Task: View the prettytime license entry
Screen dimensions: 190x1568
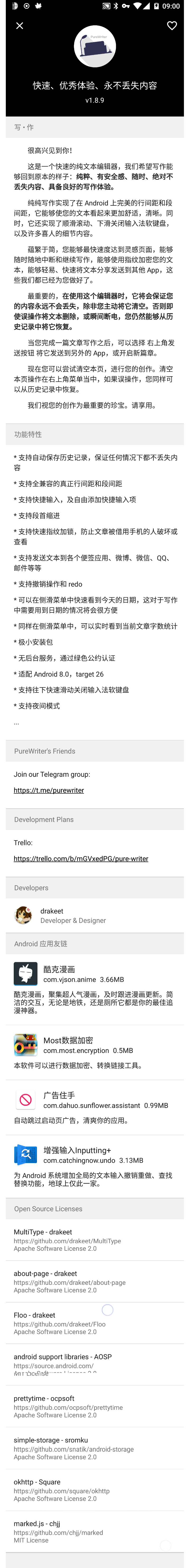Action: coord(94,1407)
